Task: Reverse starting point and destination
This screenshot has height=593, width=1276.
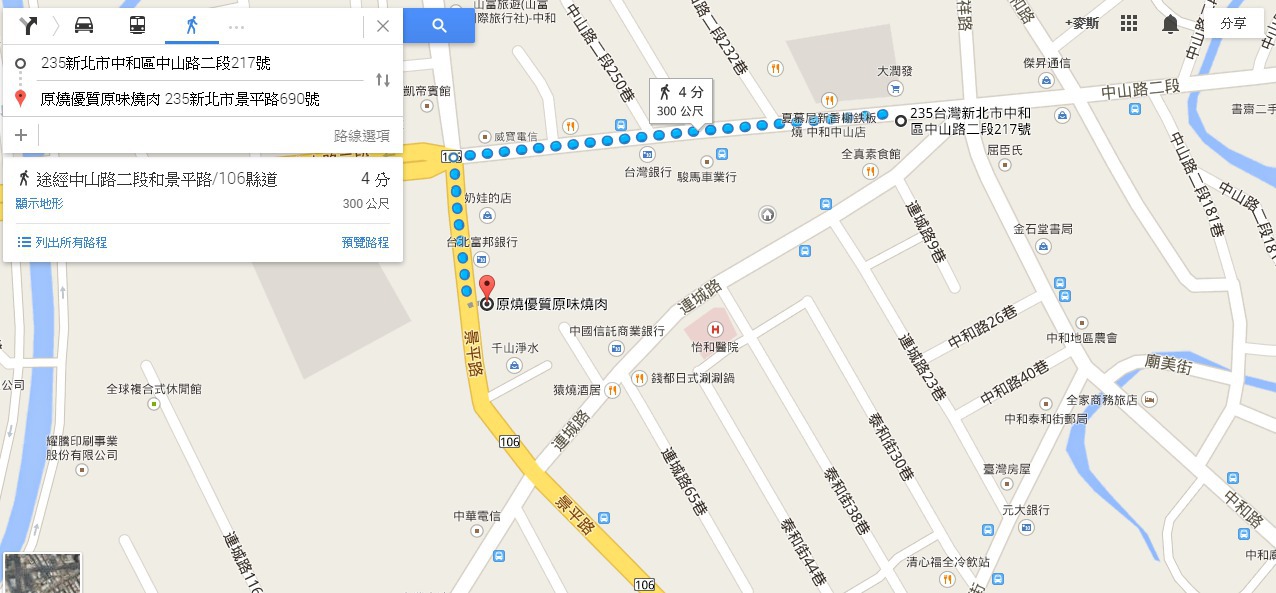Action: click(383, 80)
